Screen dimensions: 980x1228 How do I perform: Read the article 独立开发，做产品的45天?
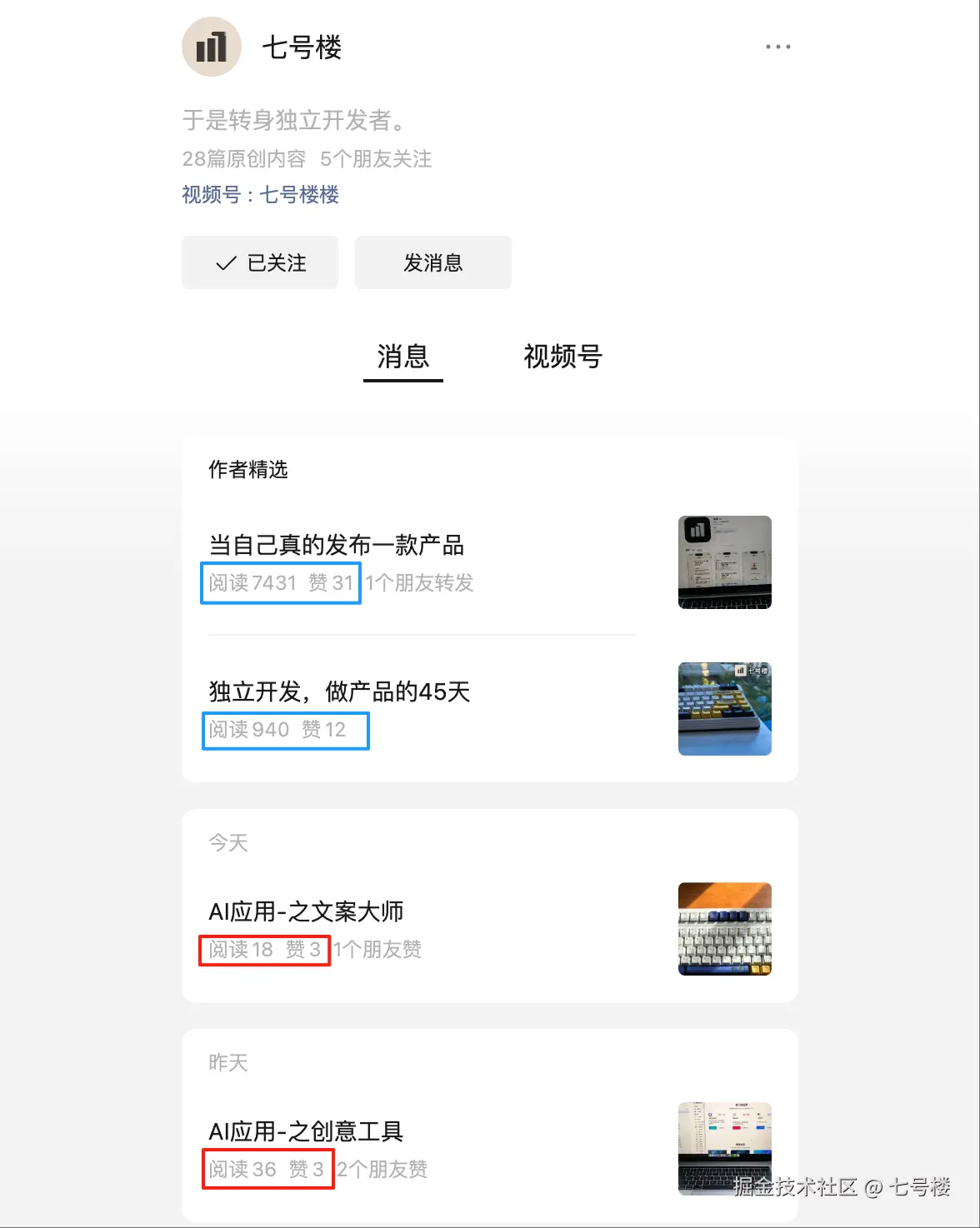339,691
